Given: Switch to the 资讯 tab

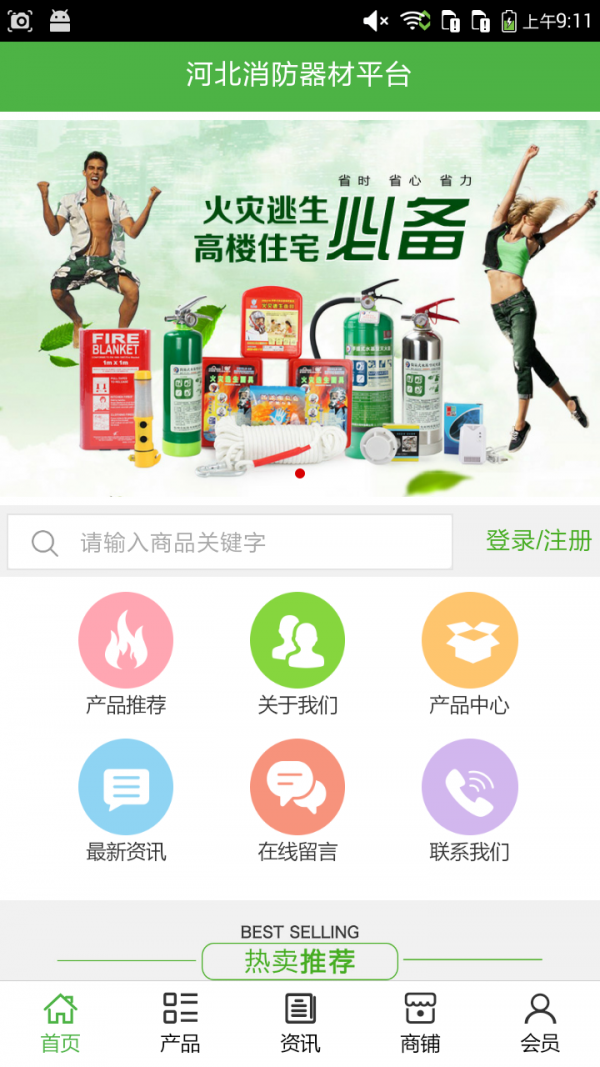Looking at the screenshot, I should [300, 1023].
